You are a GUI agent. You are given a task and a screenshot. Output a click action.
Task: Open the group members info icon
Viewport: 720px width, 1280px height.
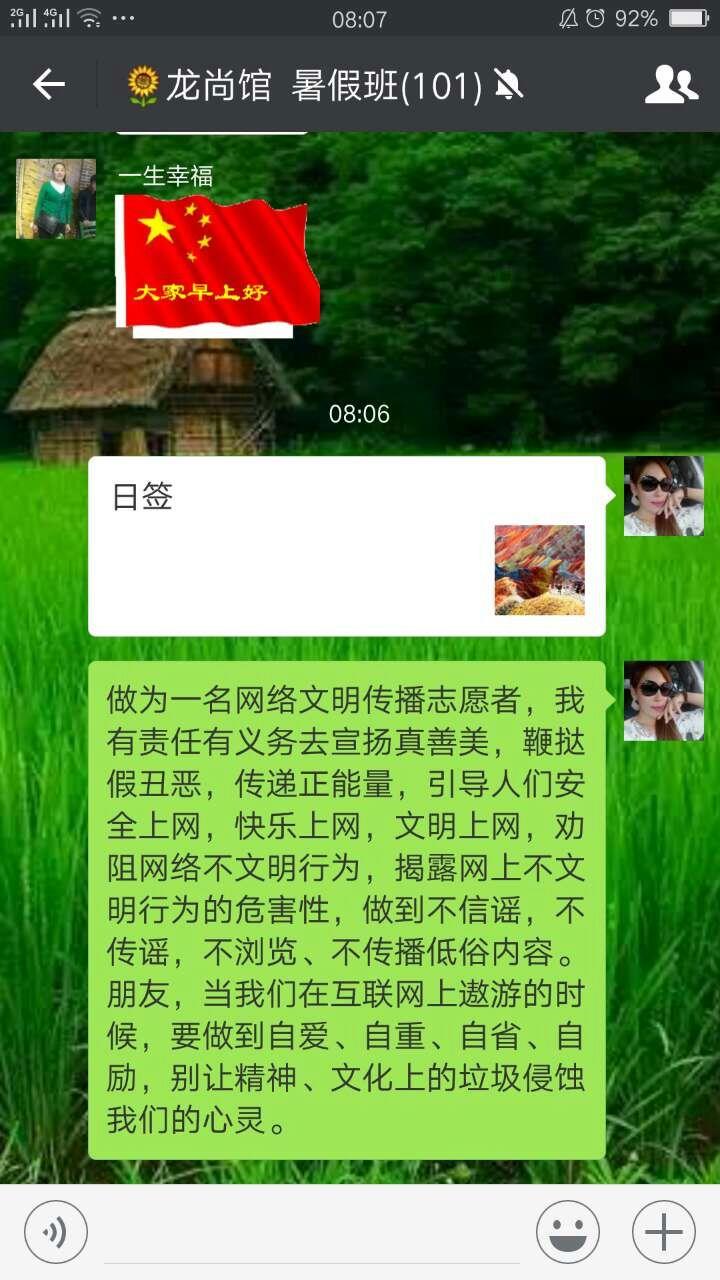coord(671,85)
